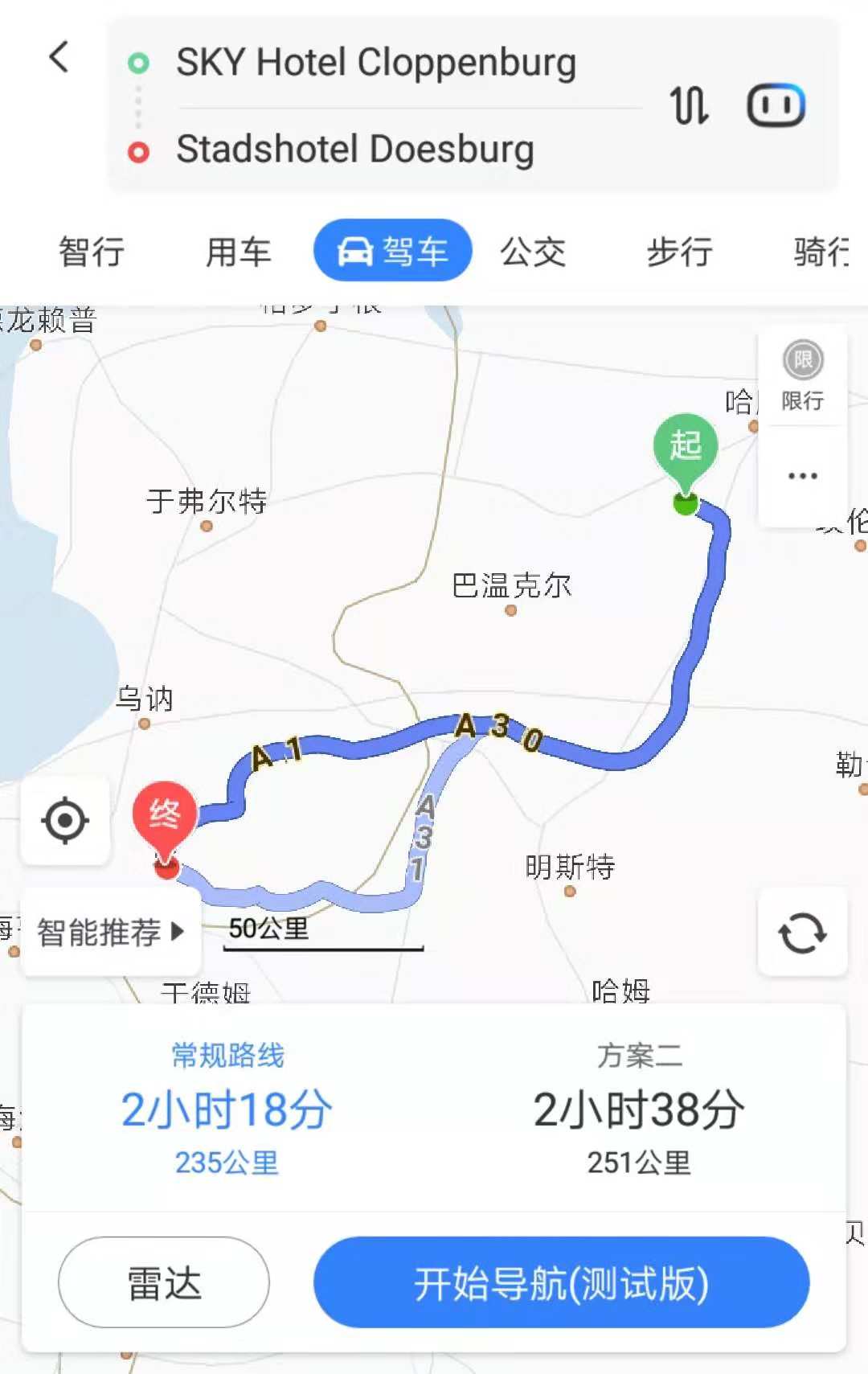
Task: Open the three-dot more options on map
Action: [802, 476]
